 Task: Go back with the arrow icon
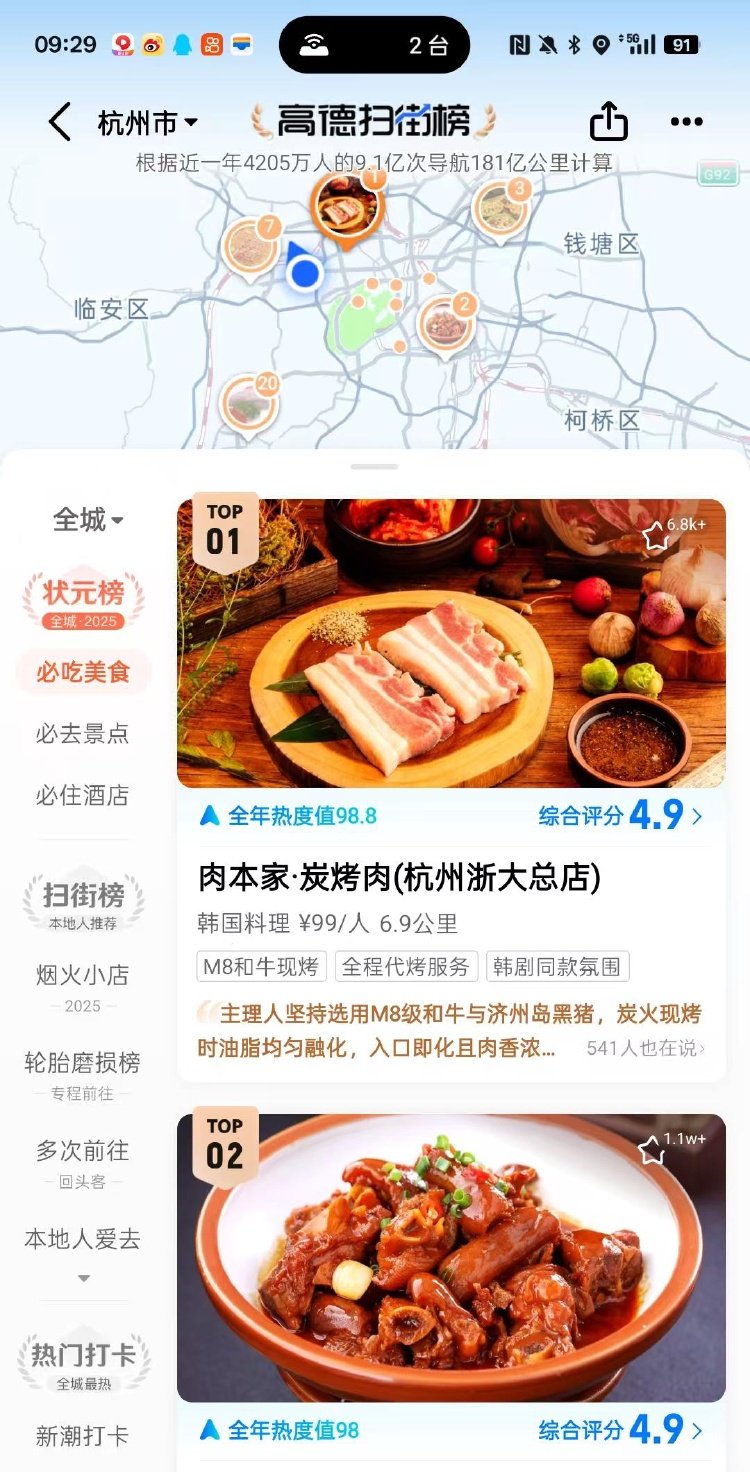pos(60,123)
